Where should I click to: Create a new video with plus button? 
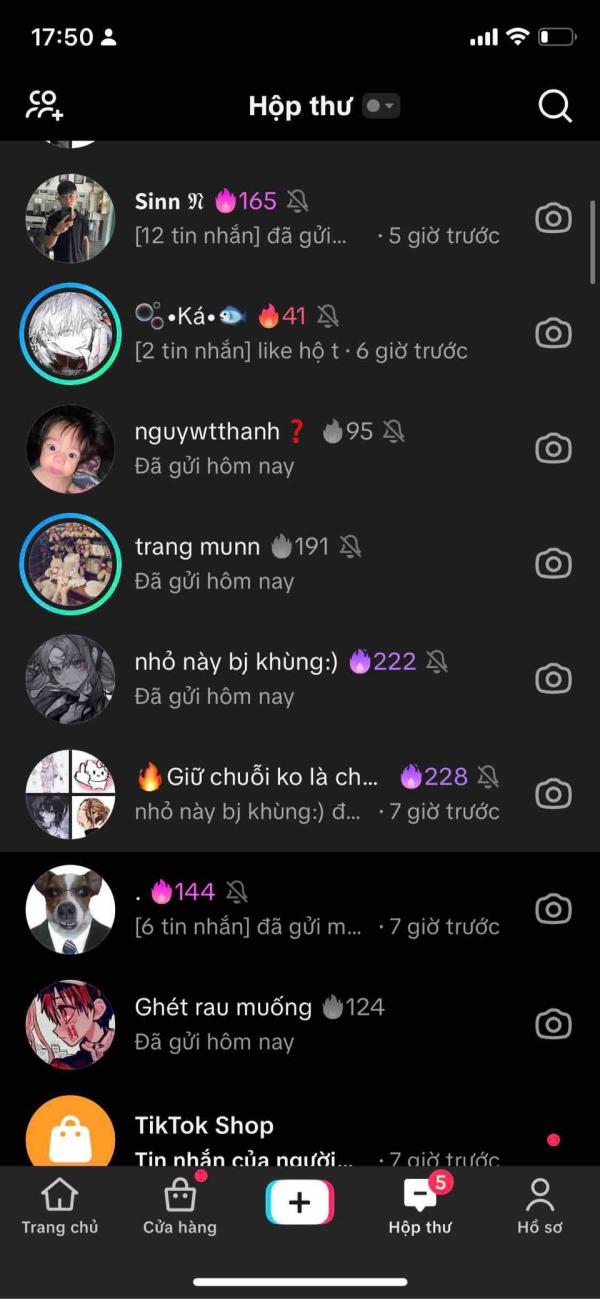click(x=300, y=1202)
